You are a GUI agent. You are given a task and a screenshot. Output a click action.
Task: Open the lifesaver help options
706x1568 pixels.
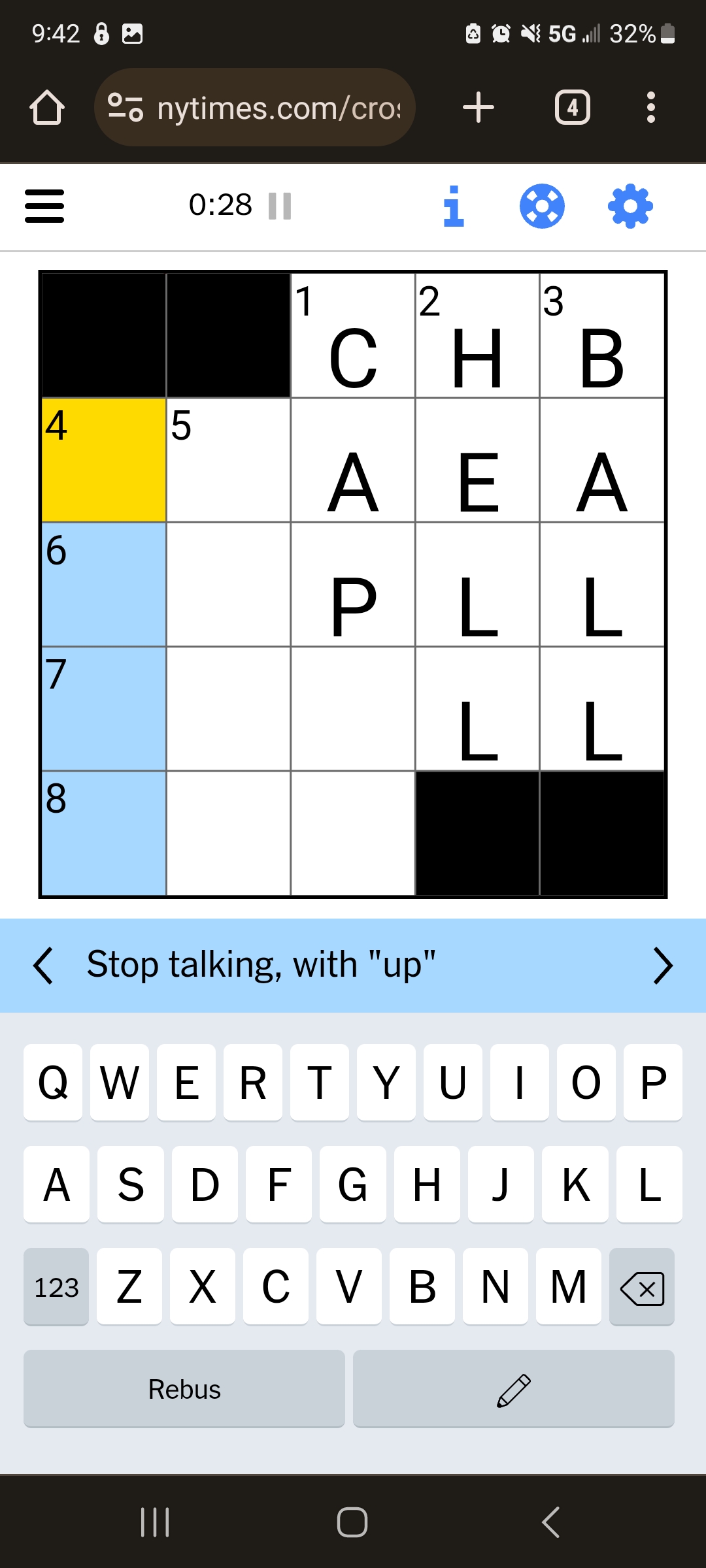pyautogui.click(x=542, y=206)
